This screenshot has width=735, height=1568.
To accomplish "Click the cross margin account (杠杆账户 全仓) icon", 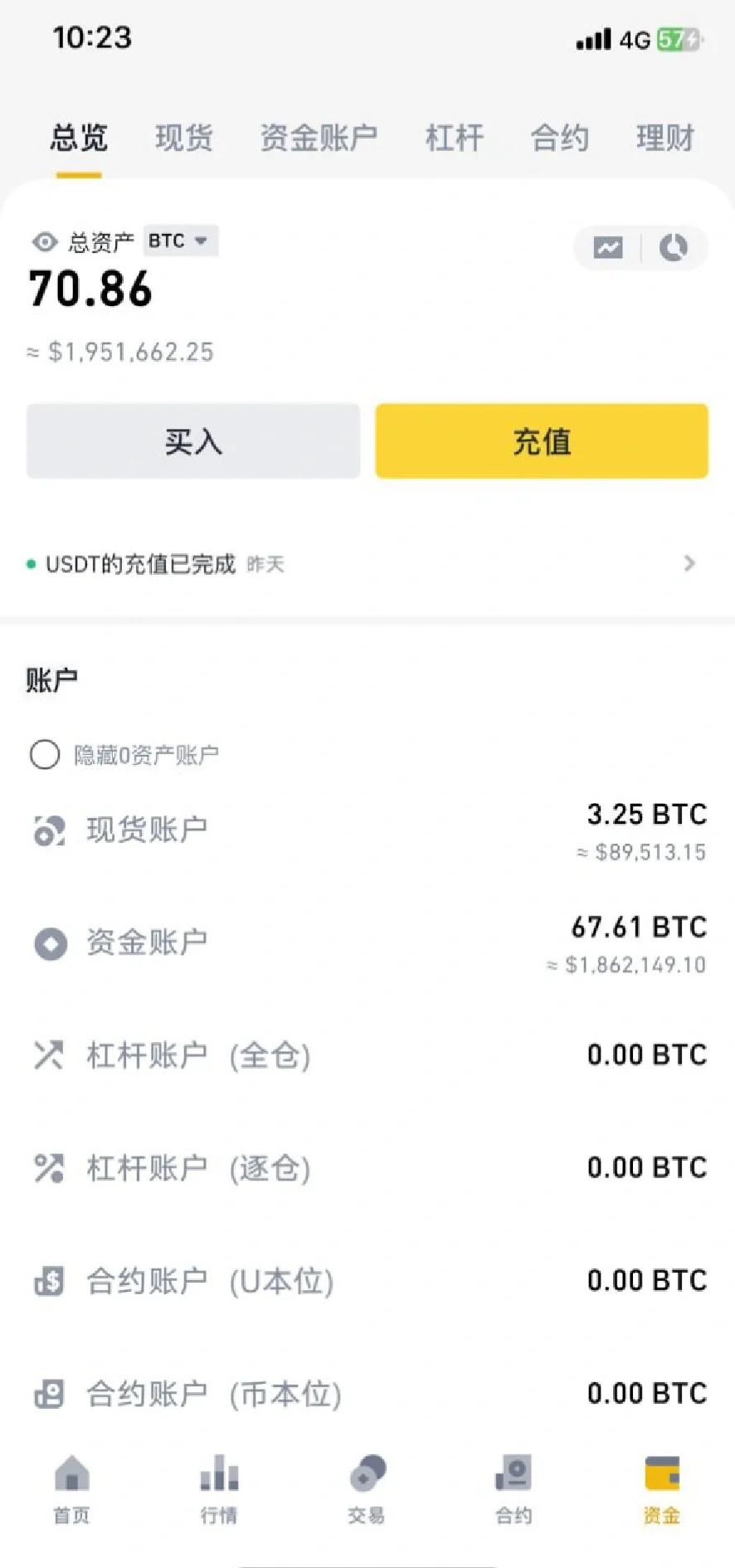I will [x=49, y=1056].
